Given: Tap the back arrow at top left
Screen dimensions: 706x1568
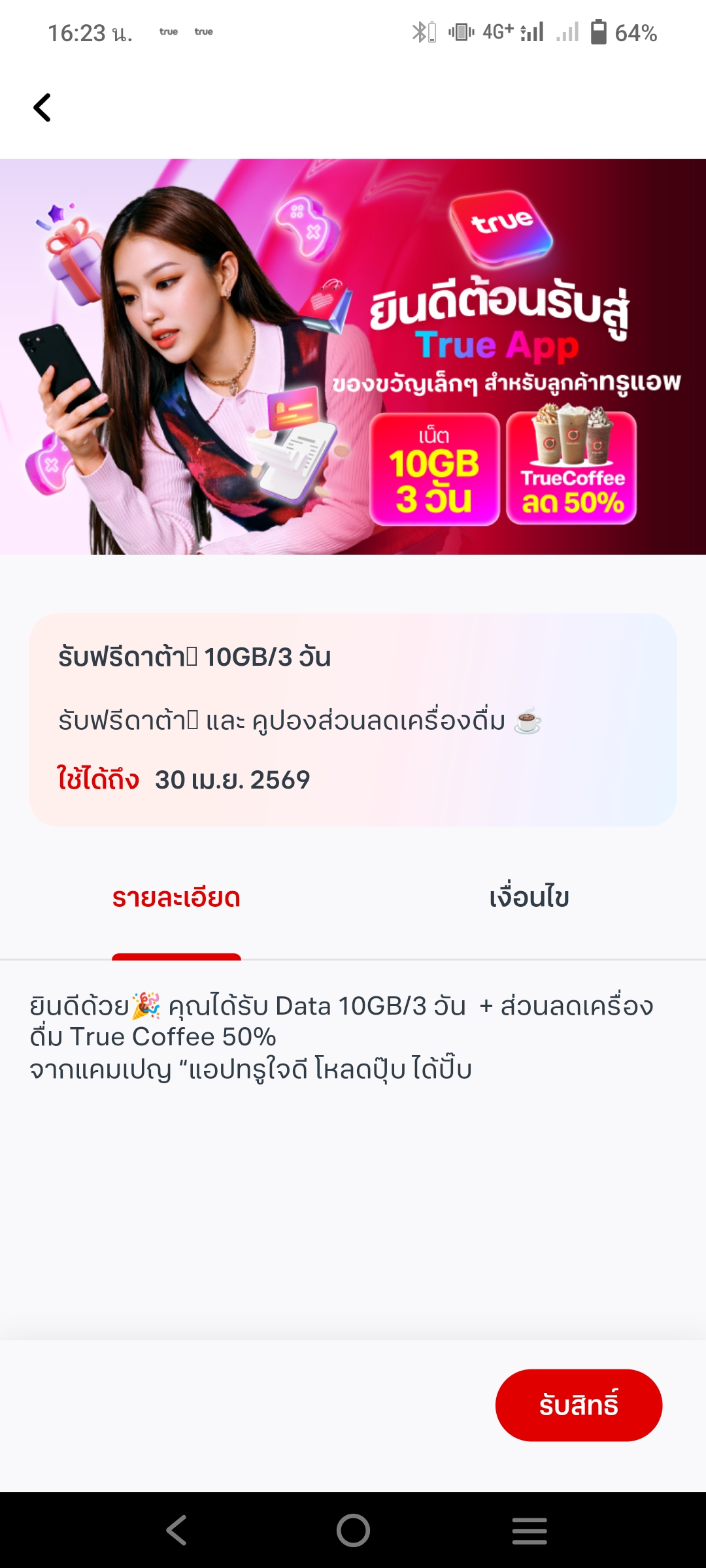Looking at the screenshot, I should tap(42, 108).
